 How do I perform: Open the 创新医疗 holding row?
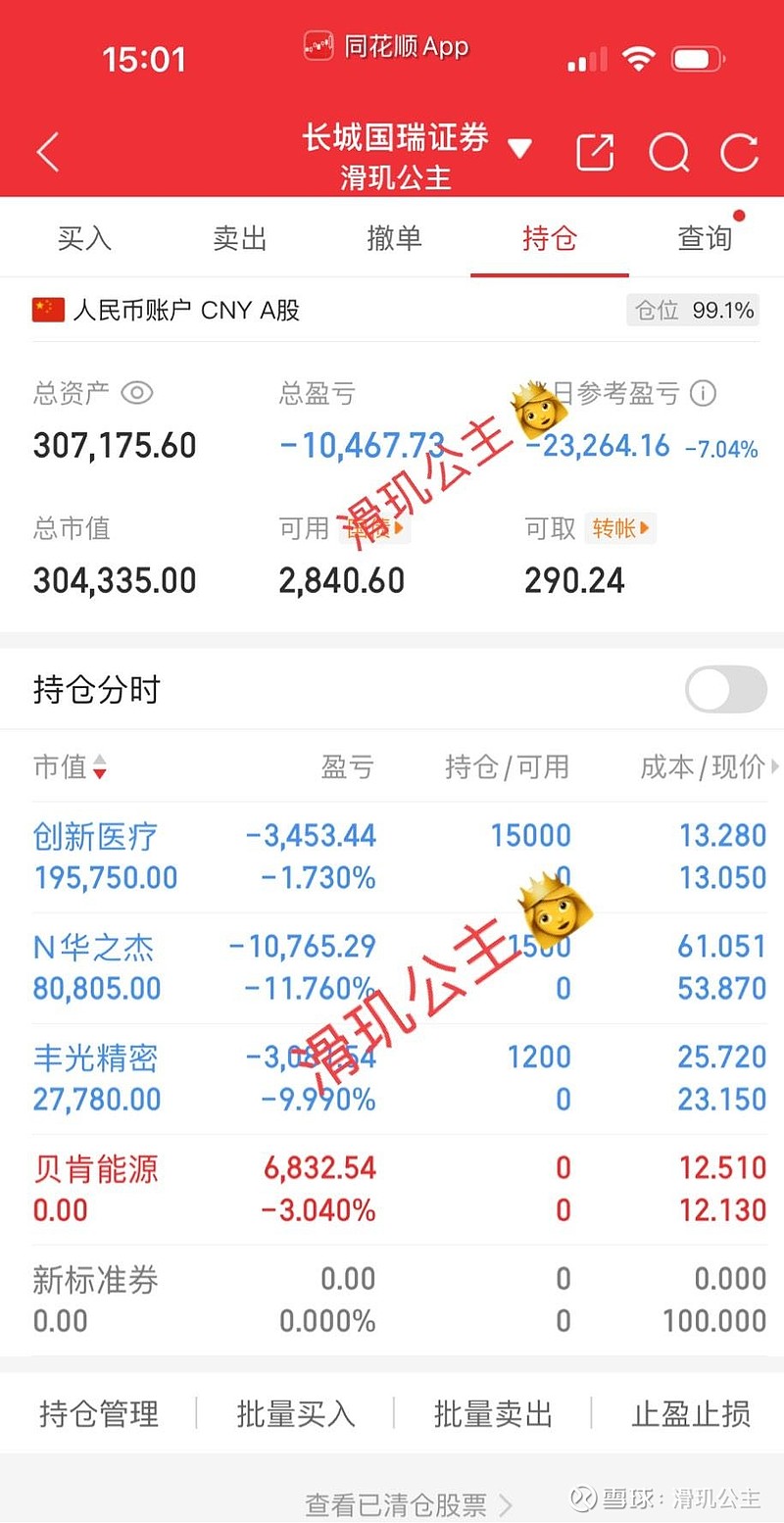(x=392, y=857)
